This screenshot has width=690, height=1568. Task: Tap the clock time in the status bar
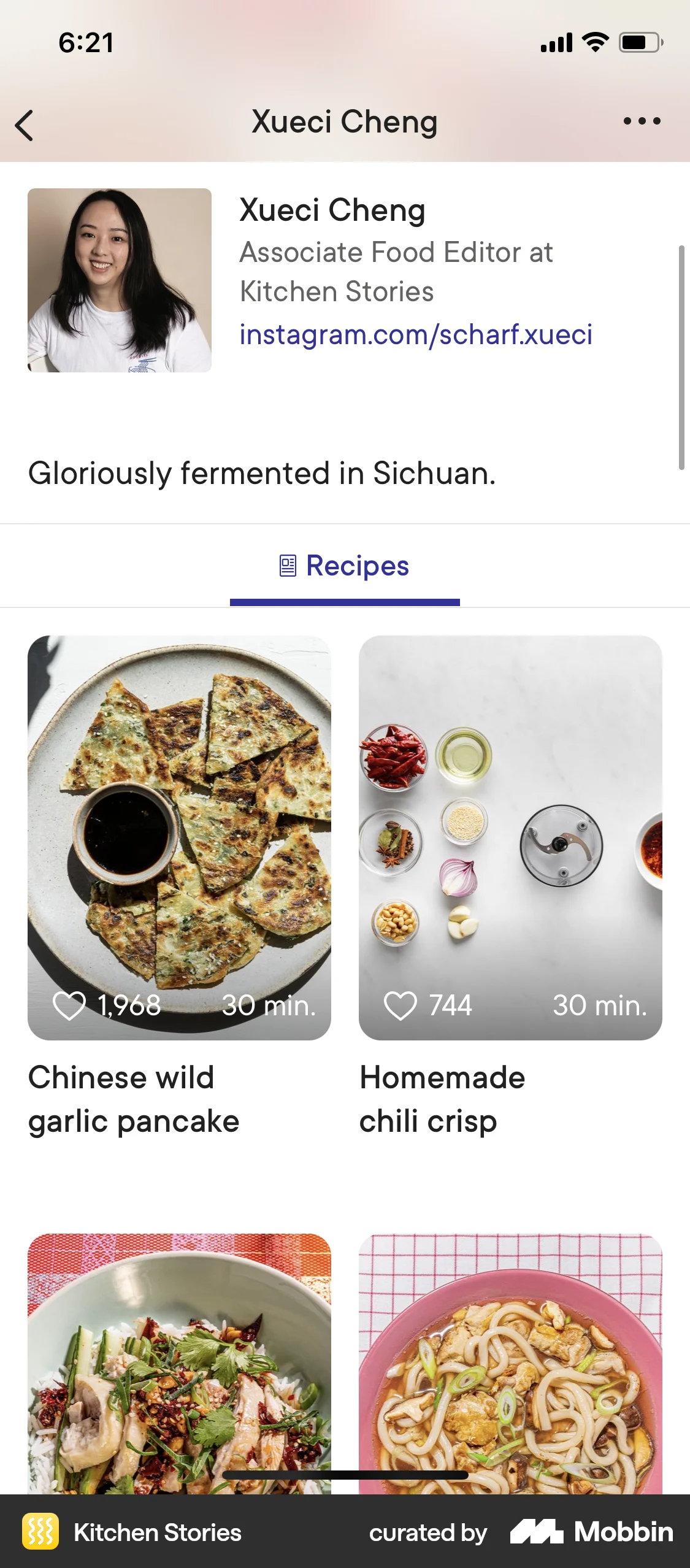85,42
